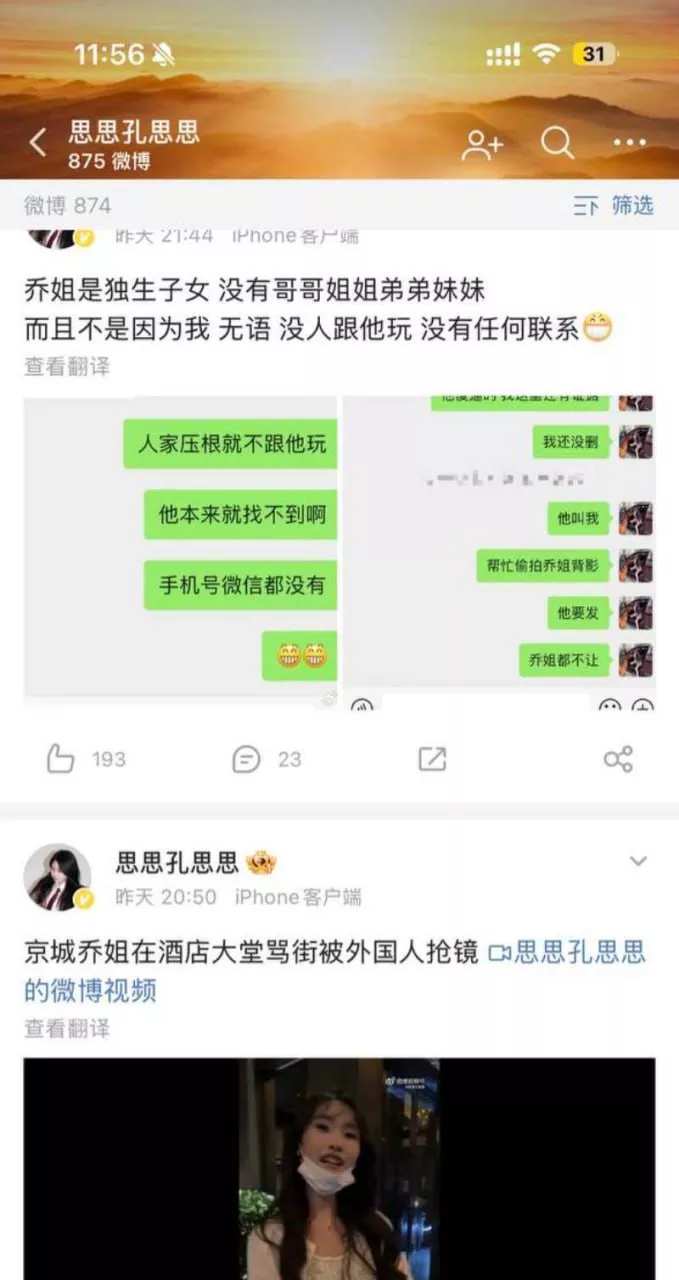679x1280 pixels.
Task: Open the three-dot more menu in the header
Action: 629,143
